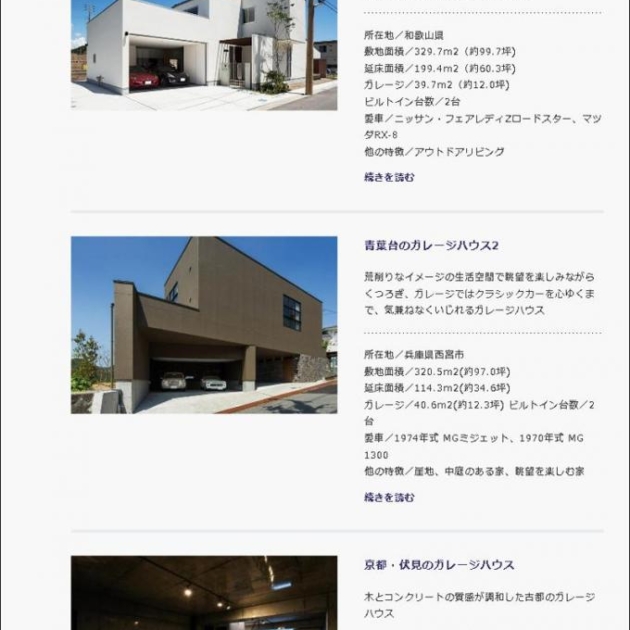Tap the brown 青葉台 garage house photo
The height and width of the screenshot is (630, 630).
(204, 325)
